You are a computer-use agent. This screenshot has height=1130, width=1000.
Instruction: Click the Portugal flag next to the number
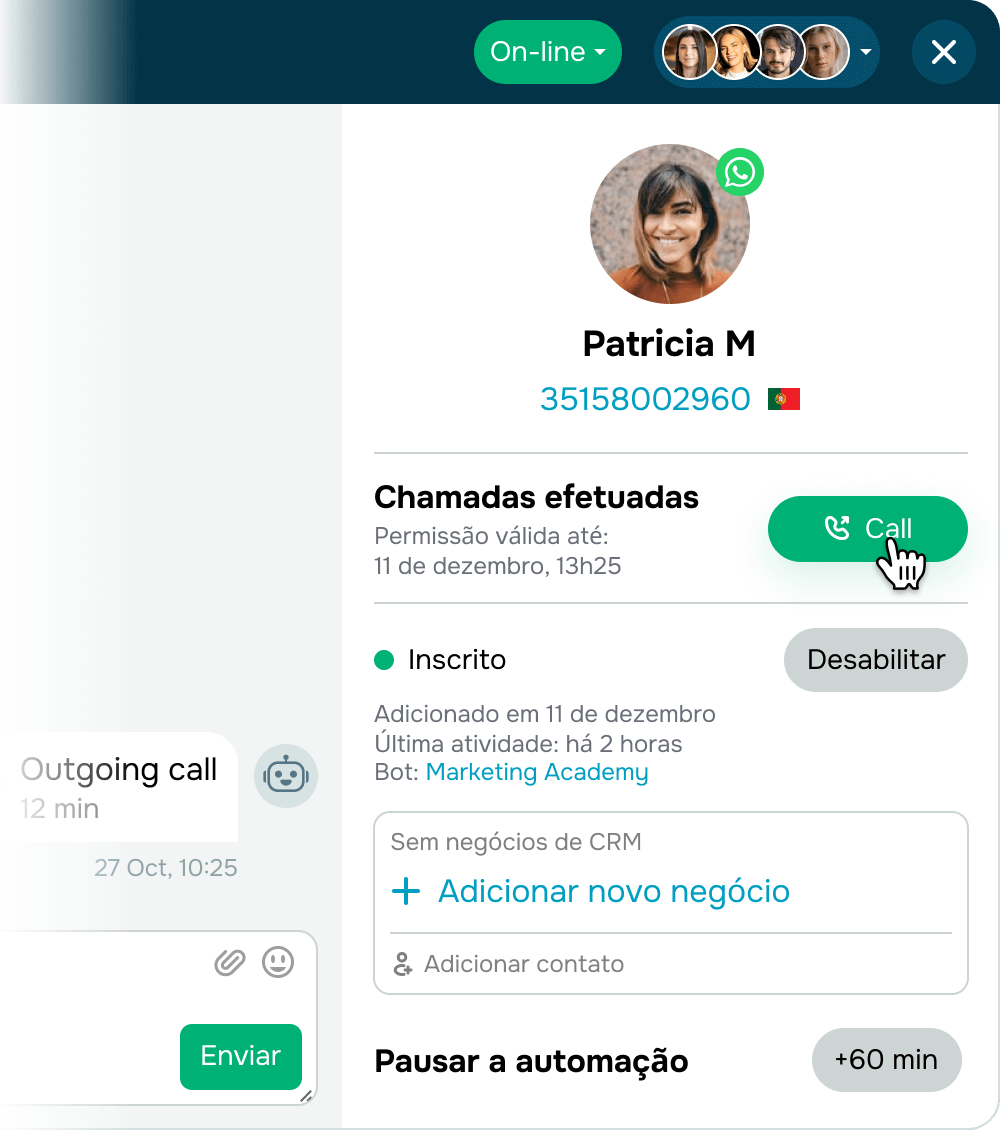pyautogui.click(x=785, y=398)
